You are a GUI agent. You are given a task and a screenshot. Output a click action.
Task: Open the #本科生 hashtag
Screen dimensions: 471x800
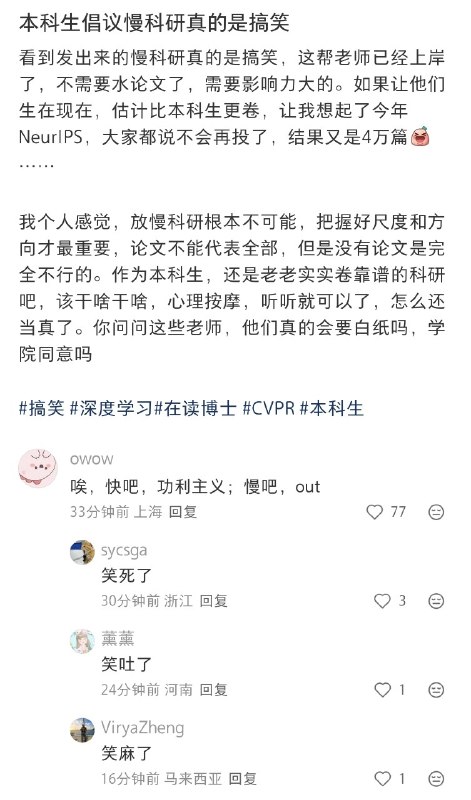[332, 409]
